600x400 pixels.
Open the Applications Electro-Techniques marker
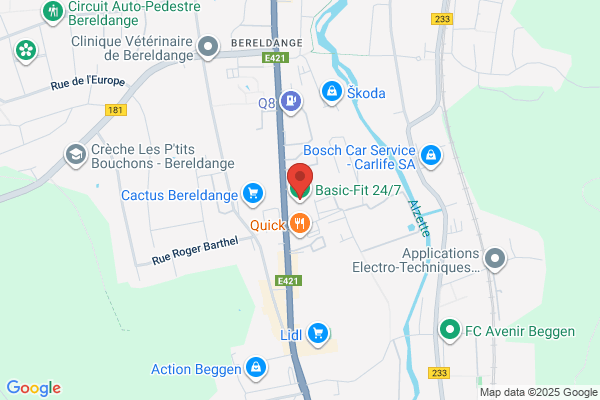495,259
